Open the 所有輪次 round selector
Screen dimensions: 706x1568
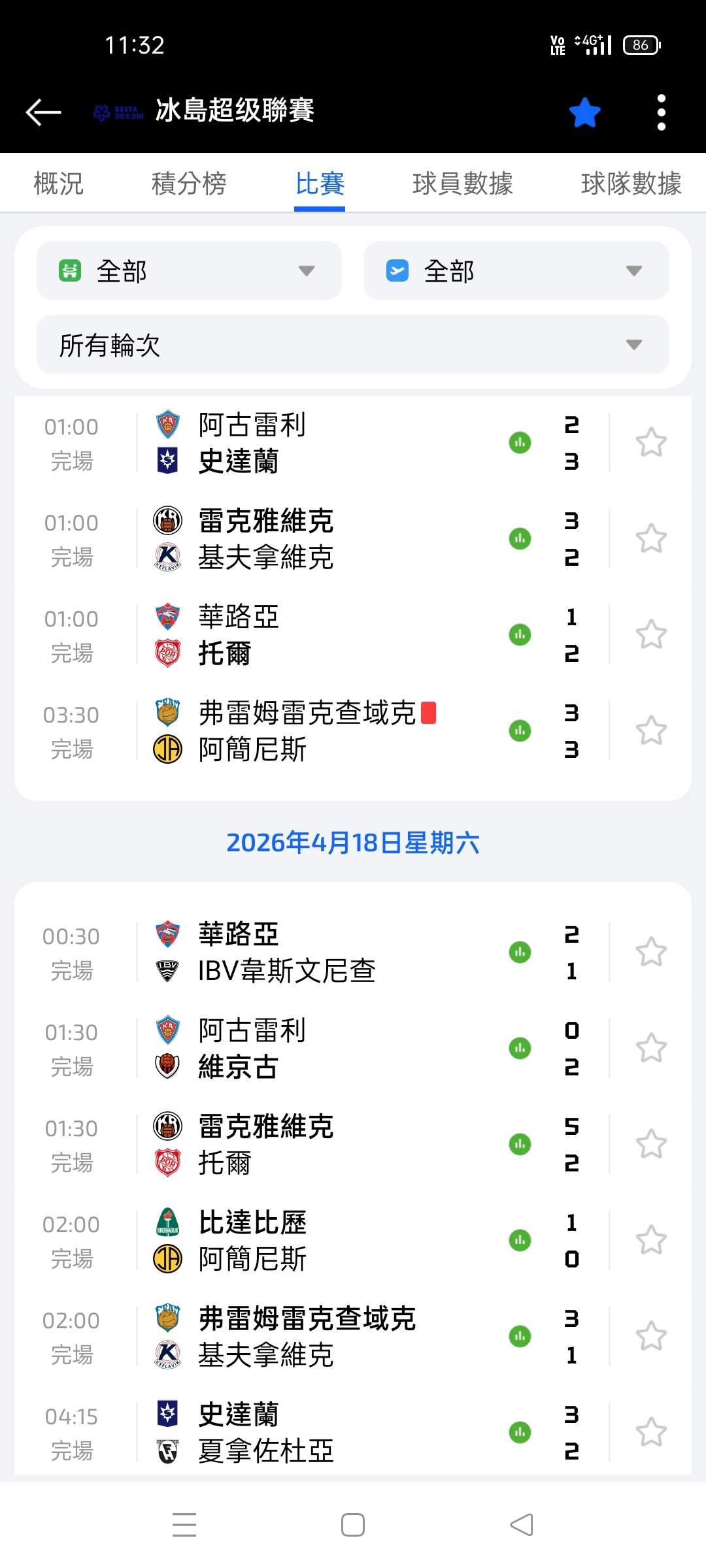pos(352,344)
